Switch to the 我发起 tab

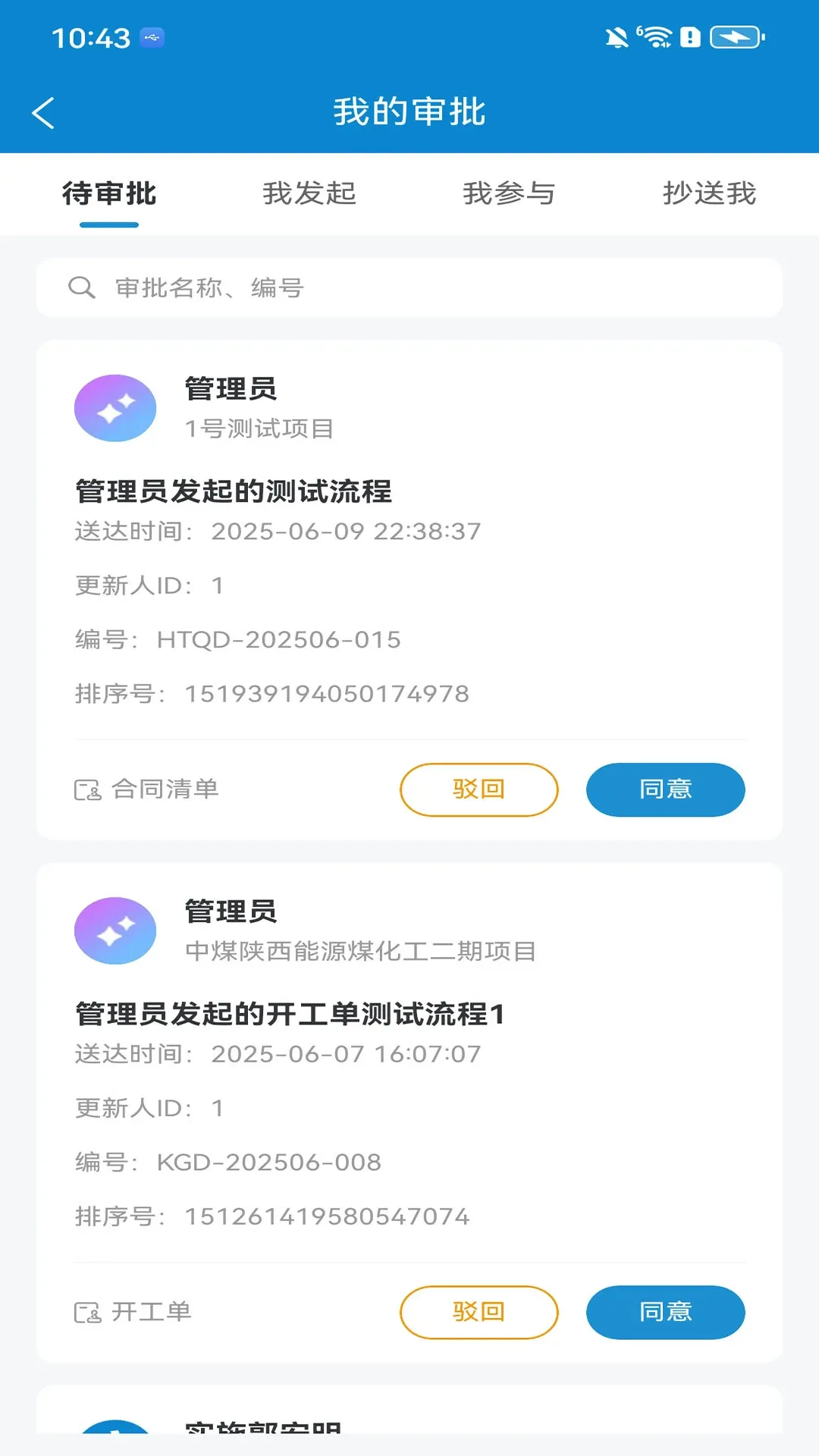tap(309, 193)
